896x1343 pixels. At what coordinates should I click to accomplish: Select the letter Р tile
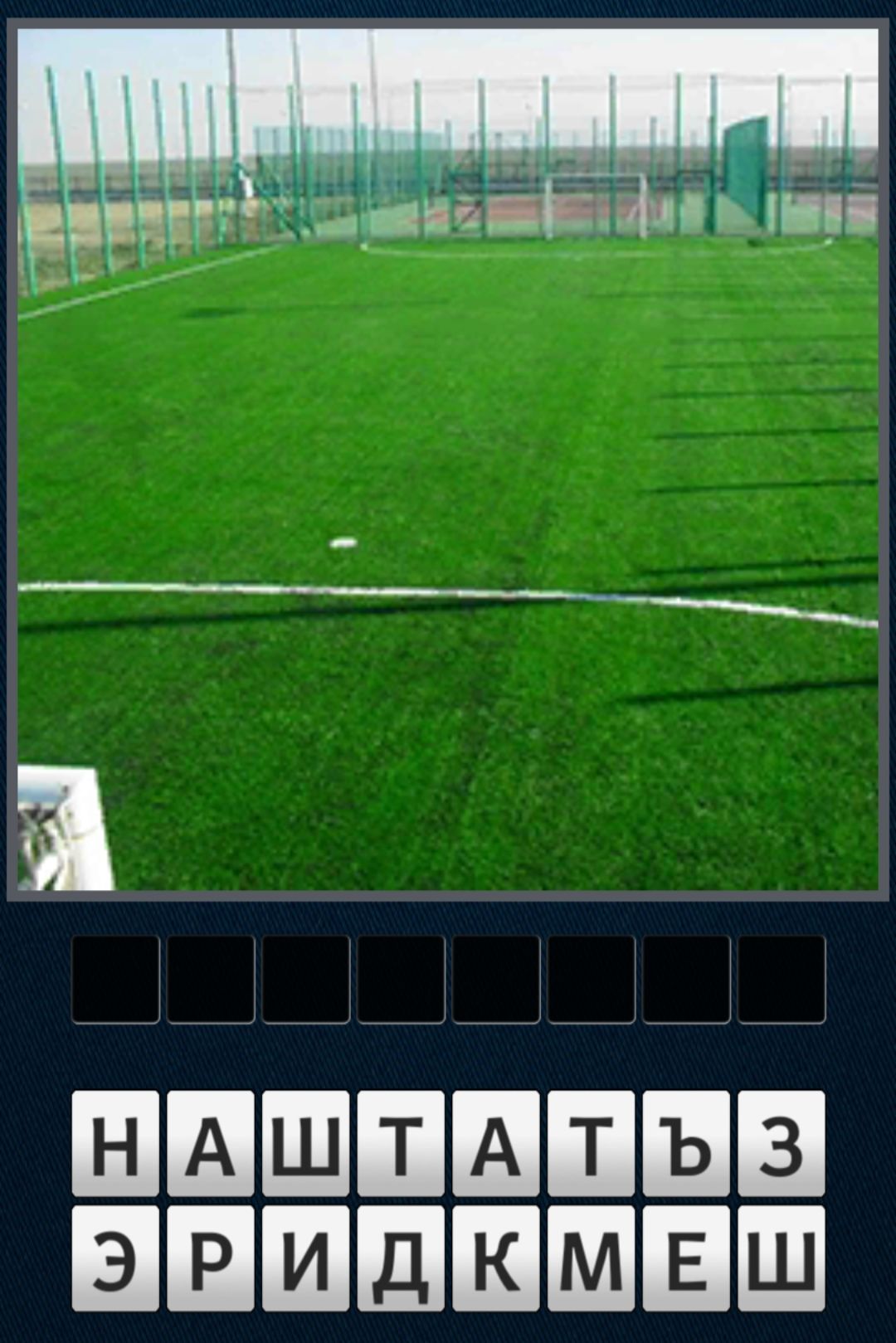click(211, 1258)
